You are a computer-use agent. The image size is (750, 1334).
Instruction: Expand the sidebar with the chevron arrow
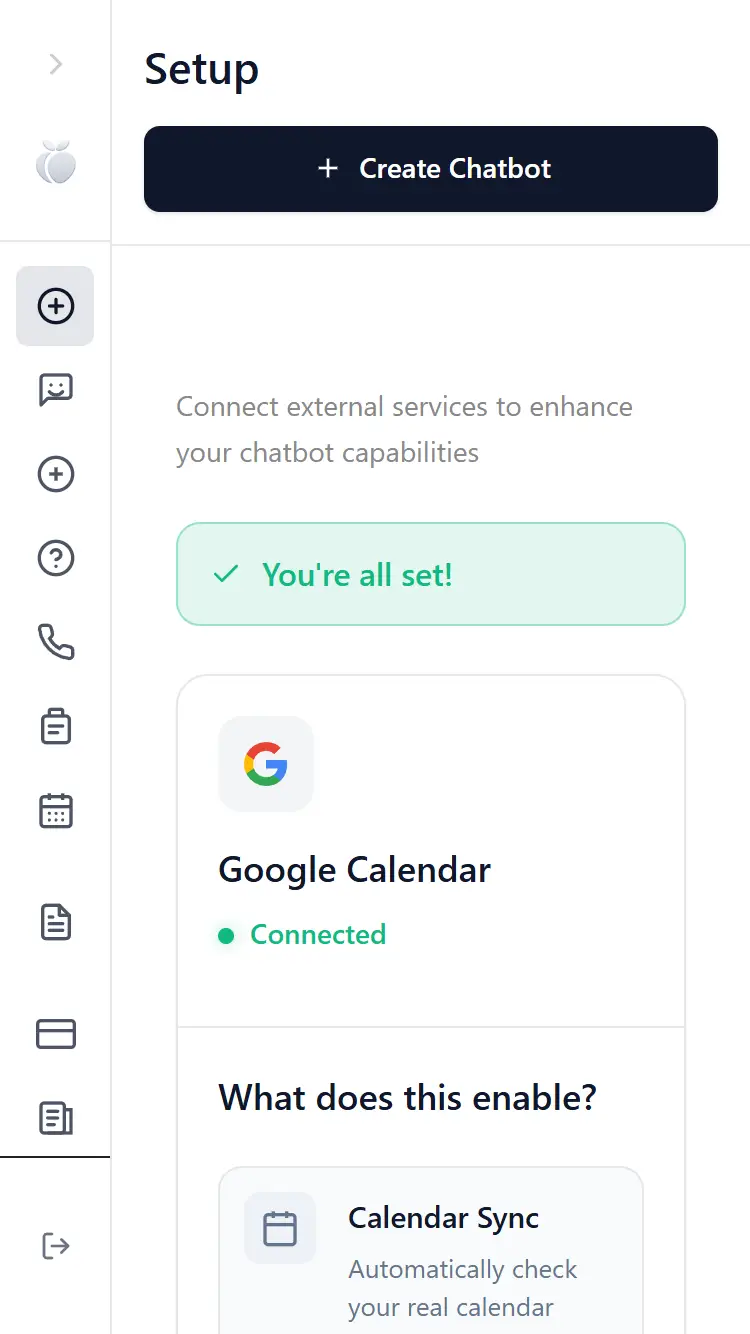55,64
